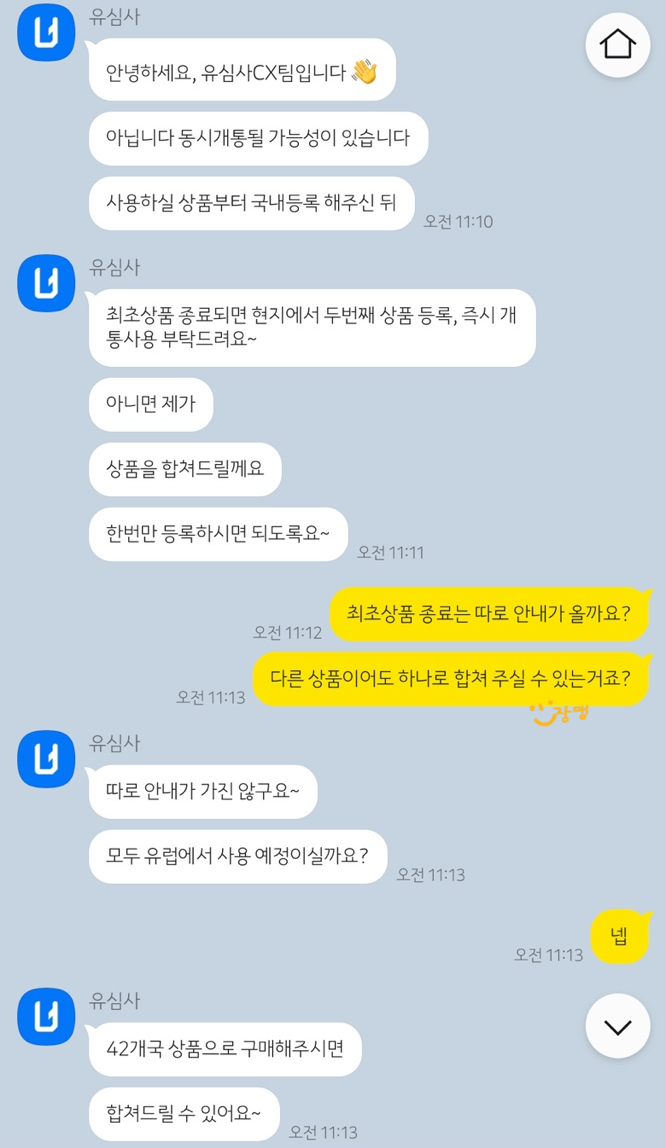The width and height of the screenshot is (666, 1148).
Task: Open the channel home button
Action: 618,45
